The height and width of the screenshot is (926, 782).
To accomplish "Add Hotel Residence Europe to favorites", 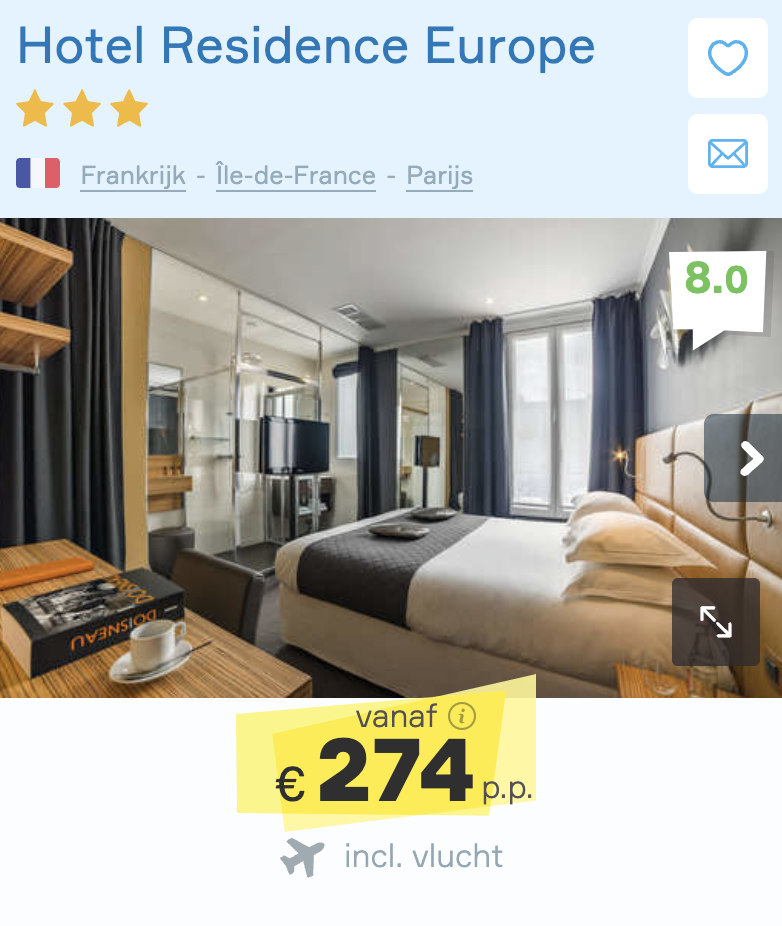I will coord(727,58).
